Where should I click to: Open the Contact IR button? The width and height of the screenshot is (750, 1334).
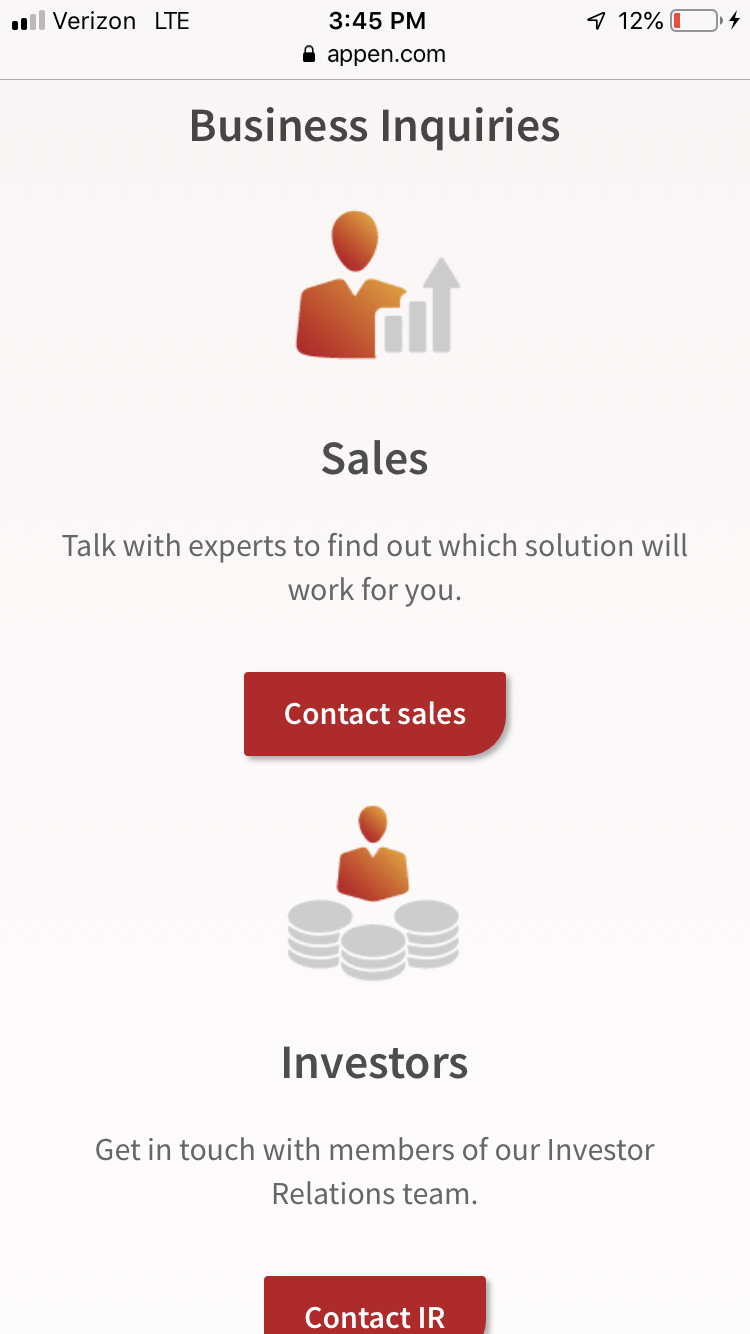375,1305
